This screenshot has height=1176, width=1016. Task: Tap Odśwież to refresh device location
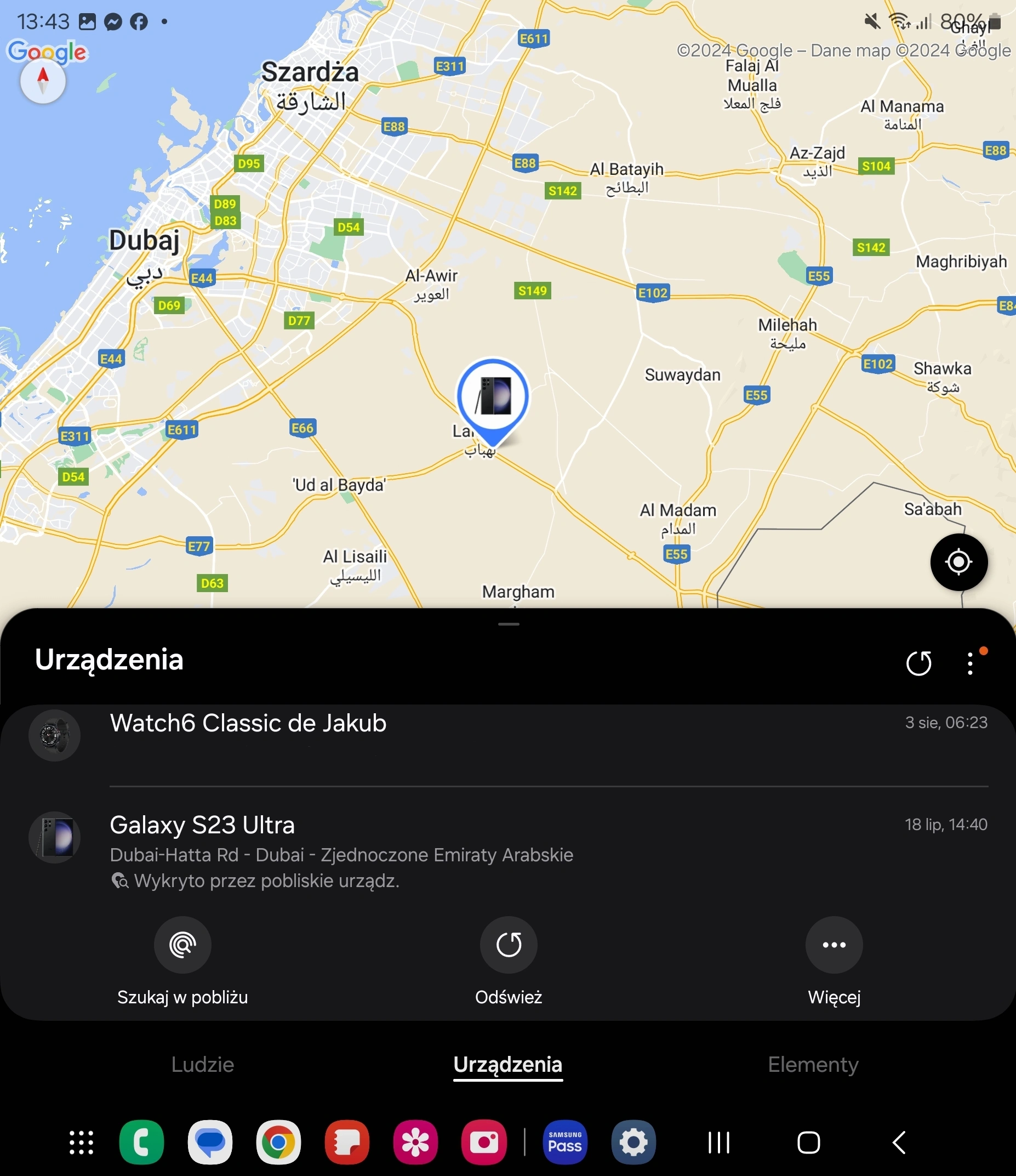509,945
